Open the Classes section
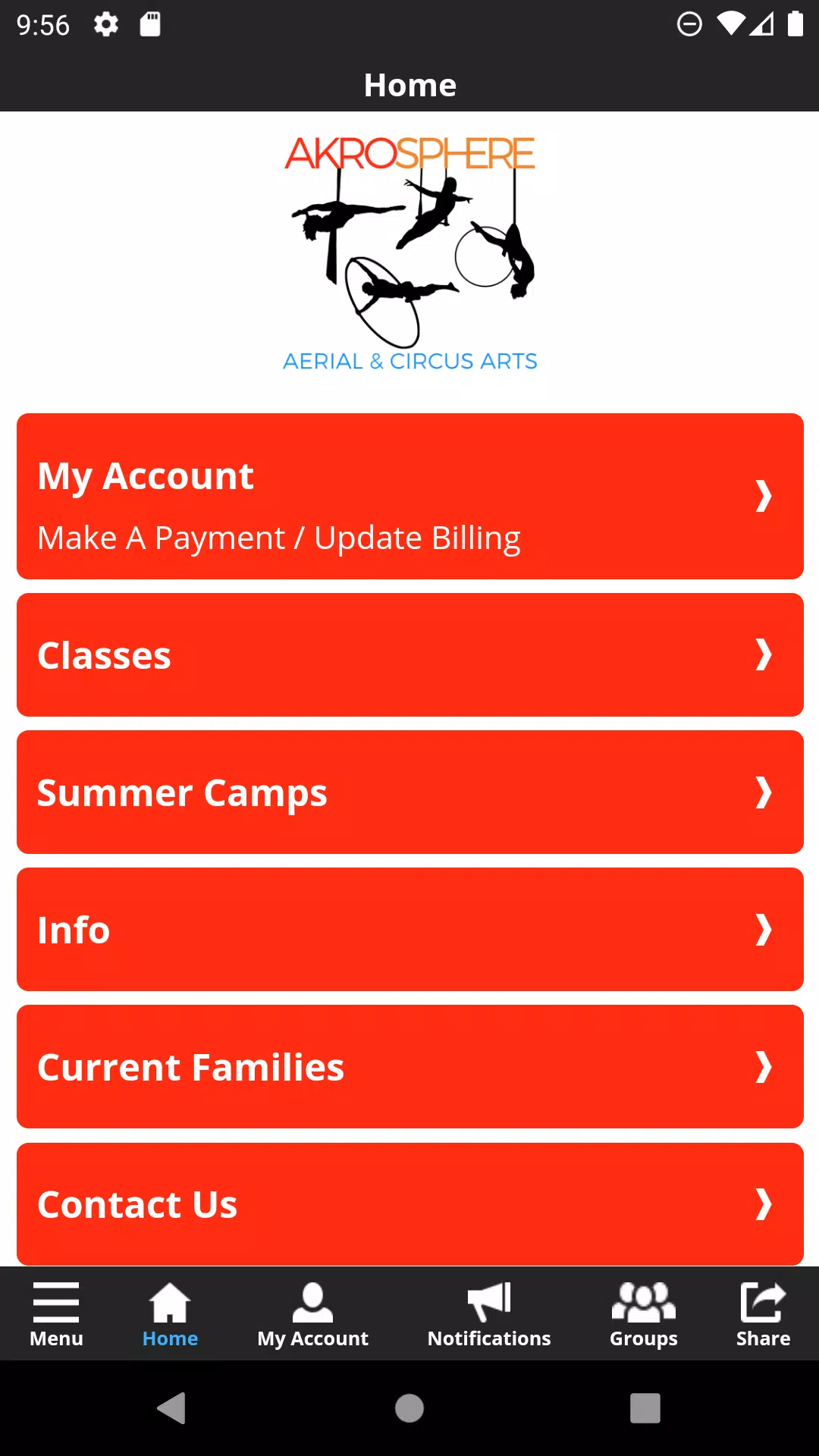This screenshot has height=1456, width=819. coord(409,655)
